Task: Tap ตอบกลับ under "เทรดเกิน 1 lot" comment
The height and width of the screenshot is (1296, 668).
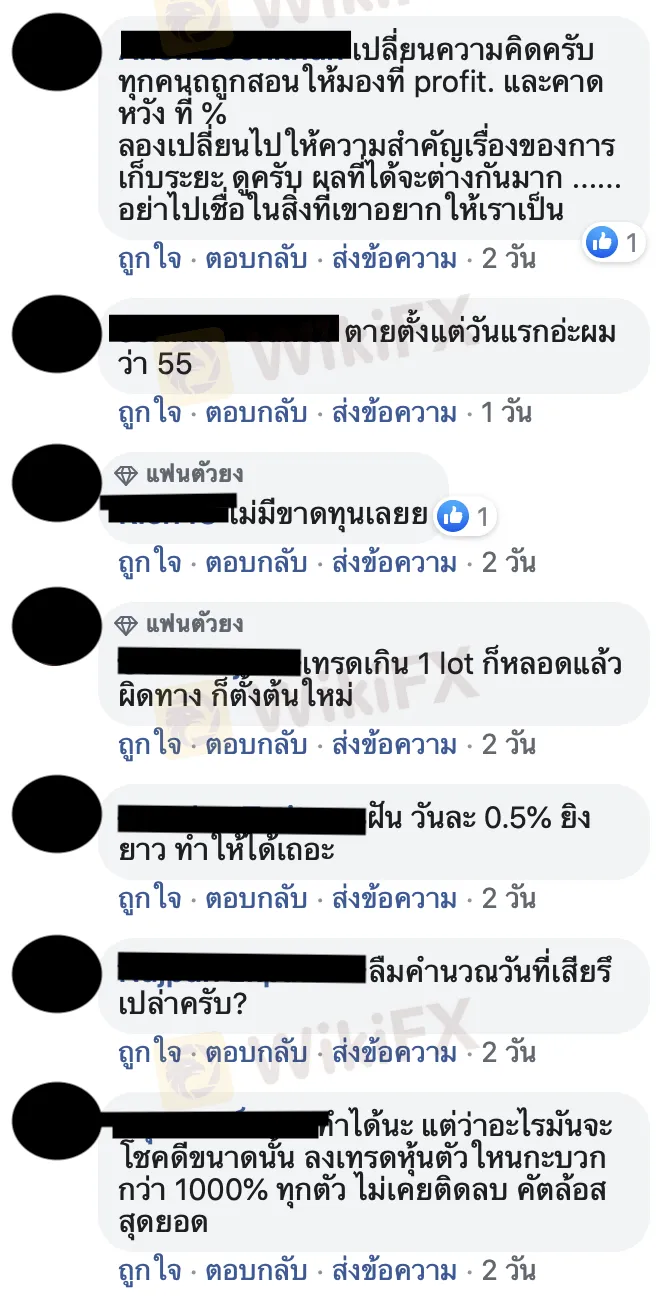Action: point(256,745)
